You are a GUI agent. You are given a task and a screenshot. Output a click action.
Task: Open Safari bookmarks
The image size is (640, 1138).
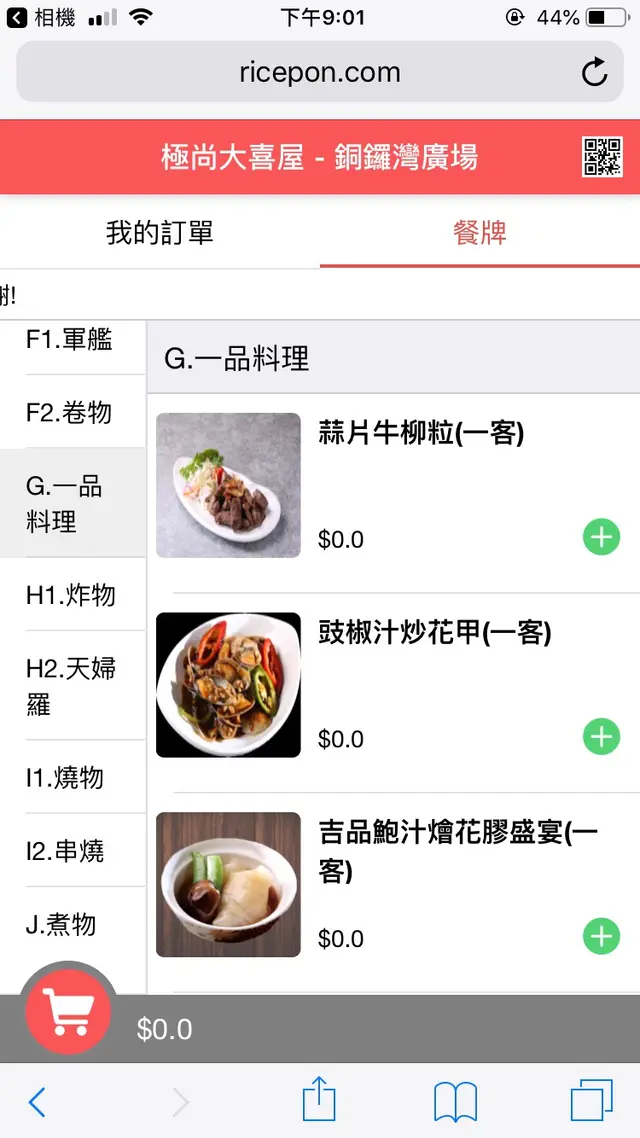[455, 1102]
